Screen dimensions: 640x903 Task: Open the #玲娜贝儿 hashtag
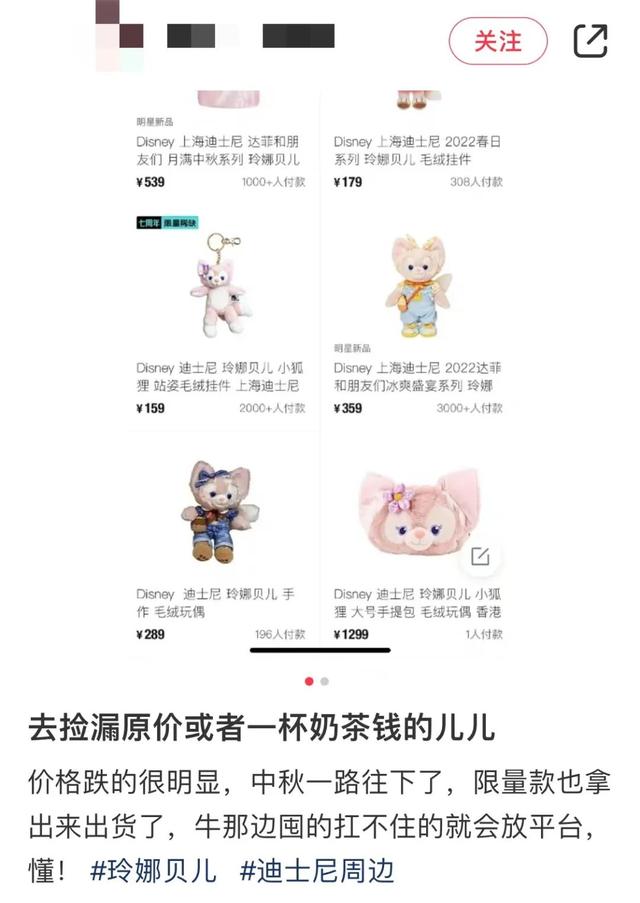[x=153, y=869]
